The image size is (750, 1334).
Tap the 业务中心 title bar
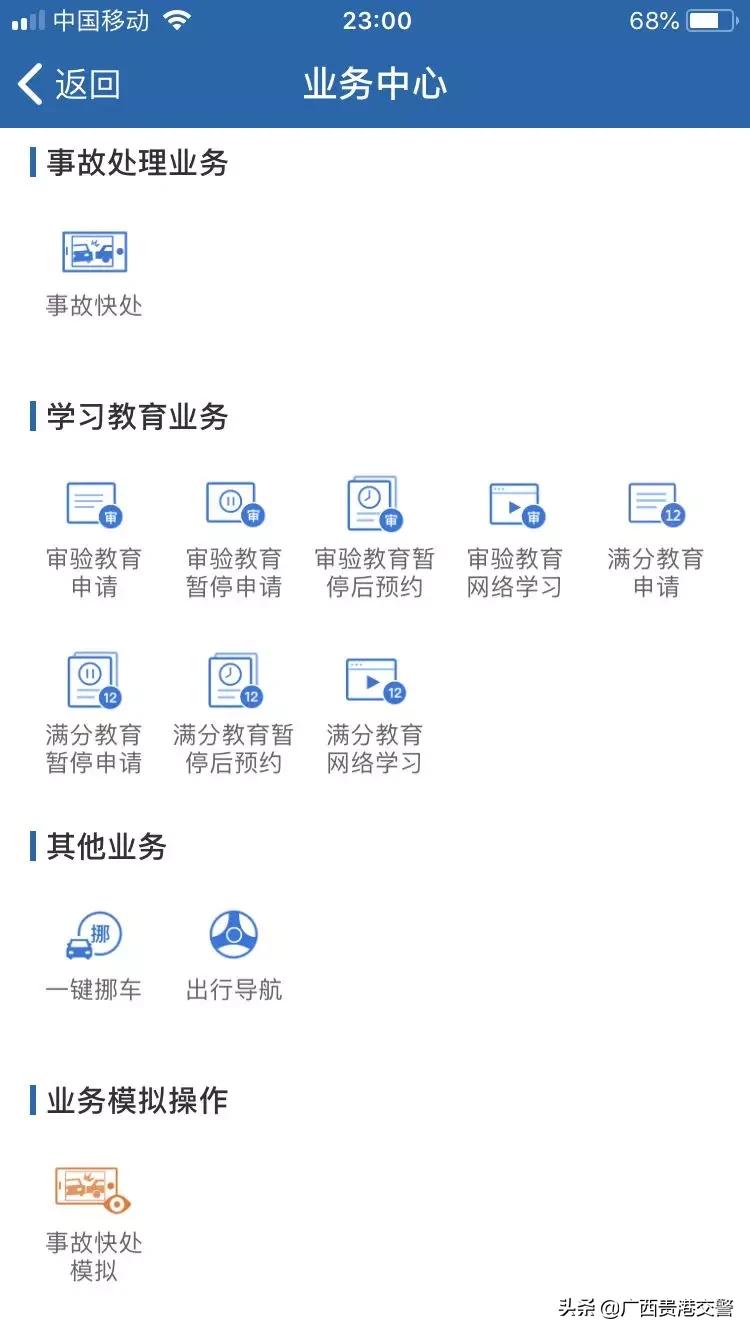tap(374, 85)
